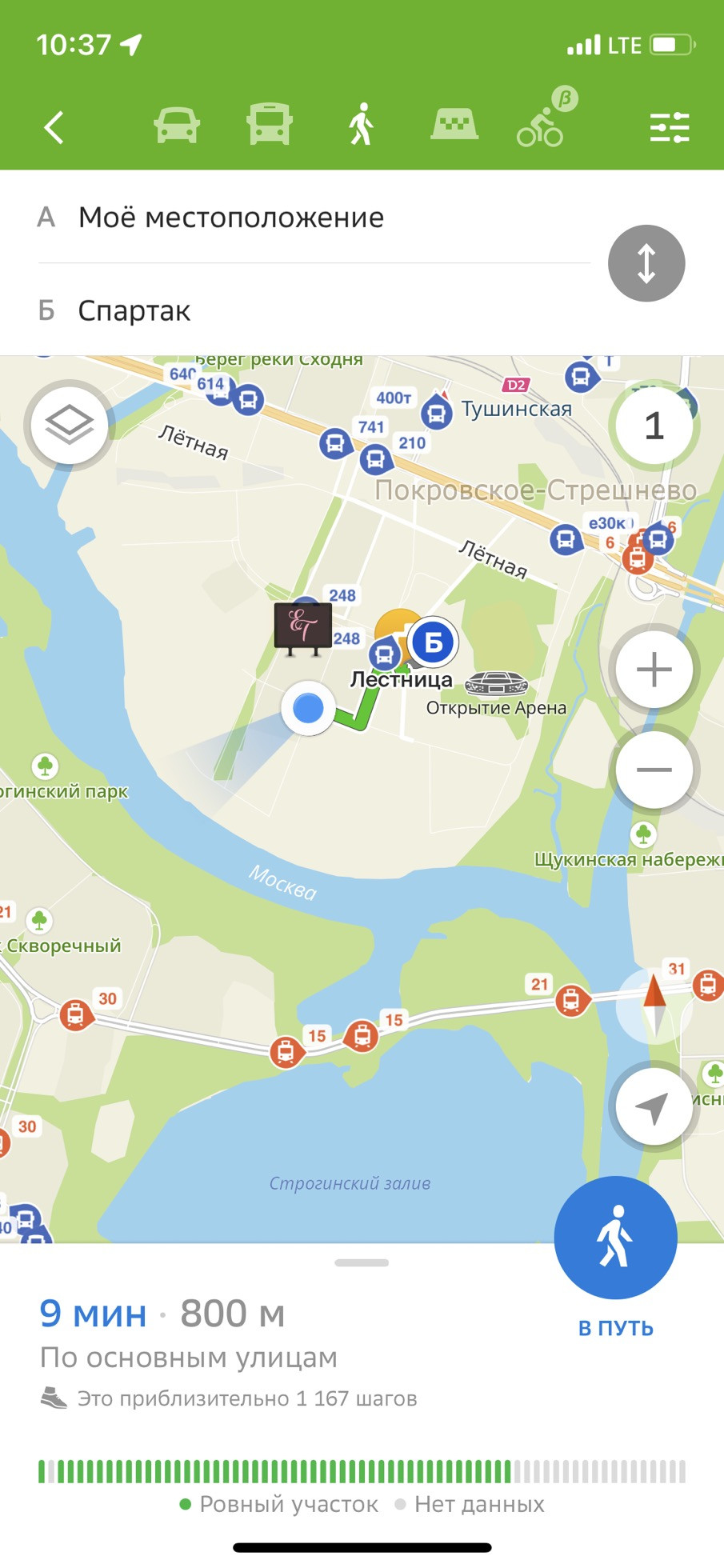The image size is (724, 1568).
Task: Reset map orientation with compass
Action: click(x=654, y=1006)
